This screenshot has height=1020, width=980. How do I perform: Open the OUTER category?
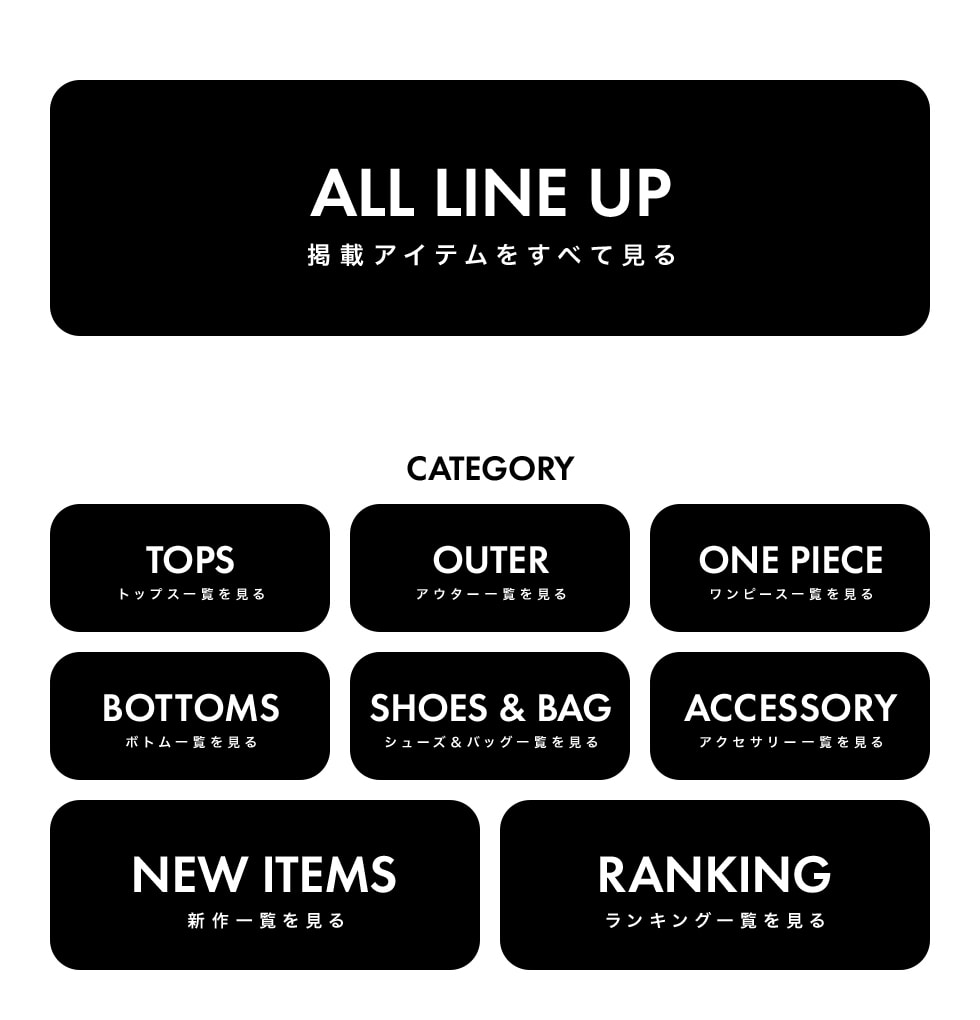tap(490, 568)
